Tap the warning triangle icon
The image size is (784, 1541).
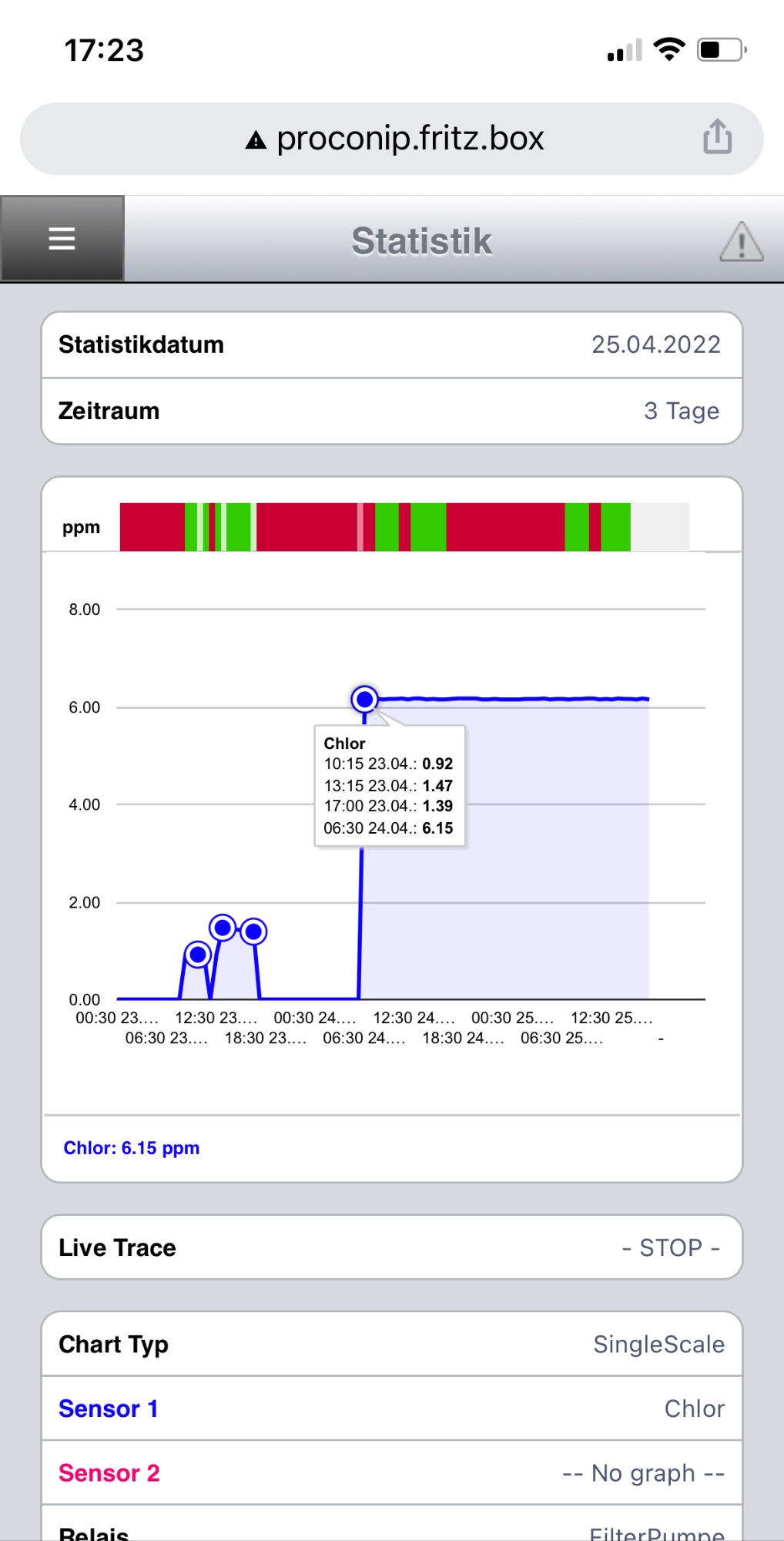click(x=742, y=241)
